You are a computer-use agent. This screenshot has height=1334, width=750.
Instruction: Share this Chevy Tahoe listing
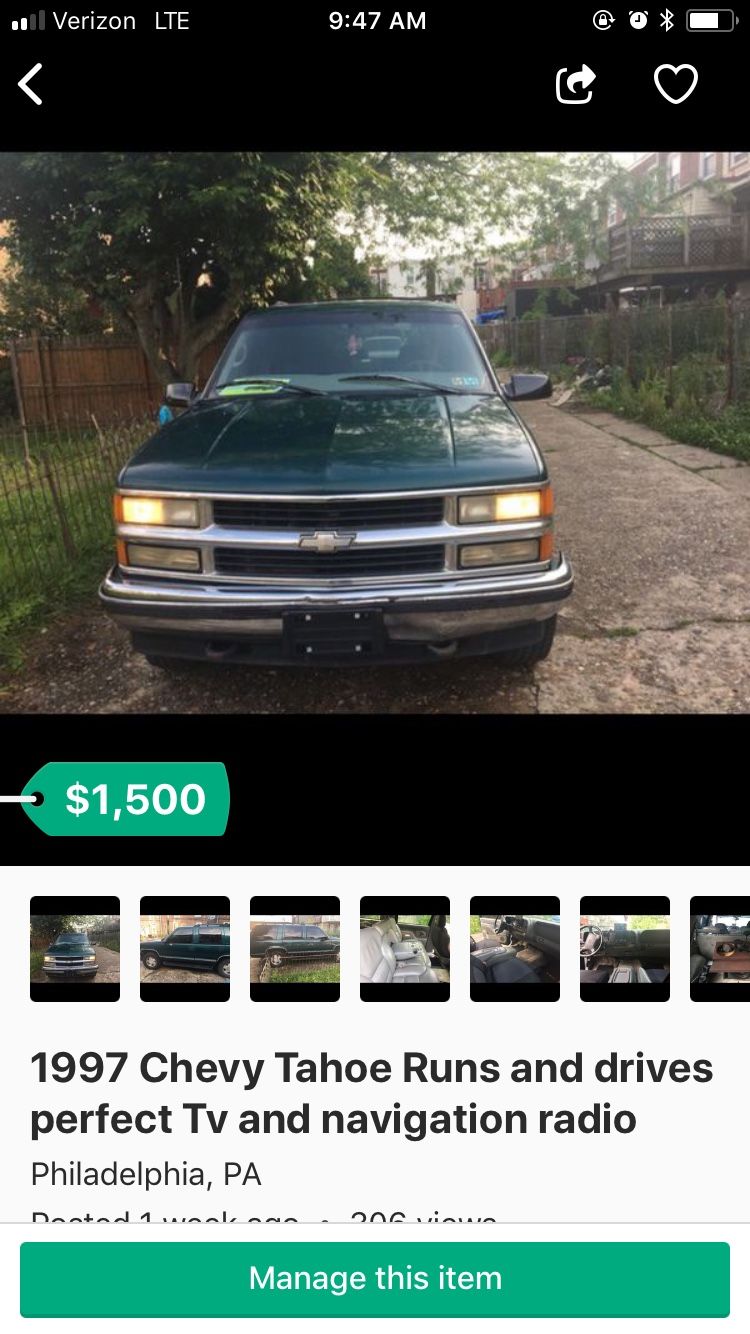(576, 85)
